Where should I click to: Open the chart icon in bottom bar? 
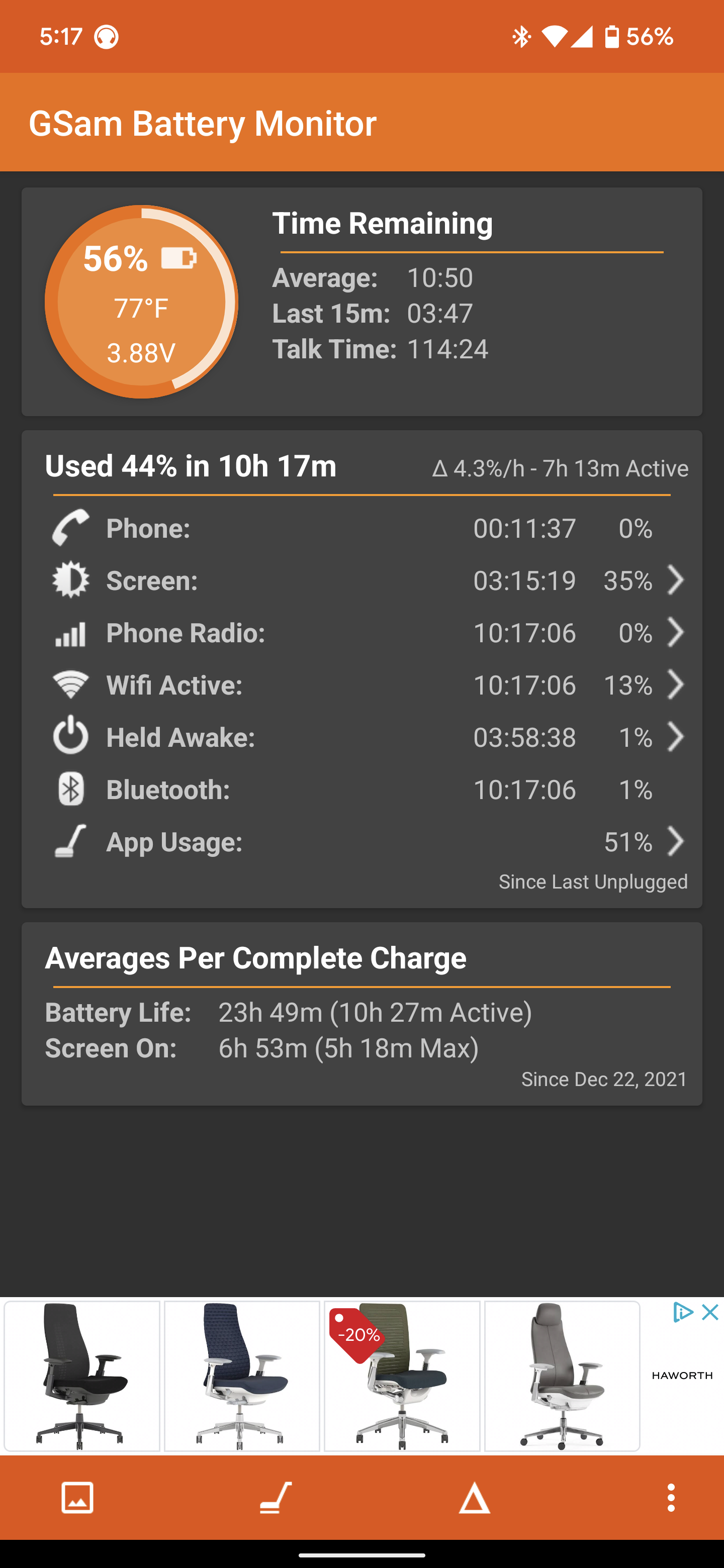pos(77,1498)
